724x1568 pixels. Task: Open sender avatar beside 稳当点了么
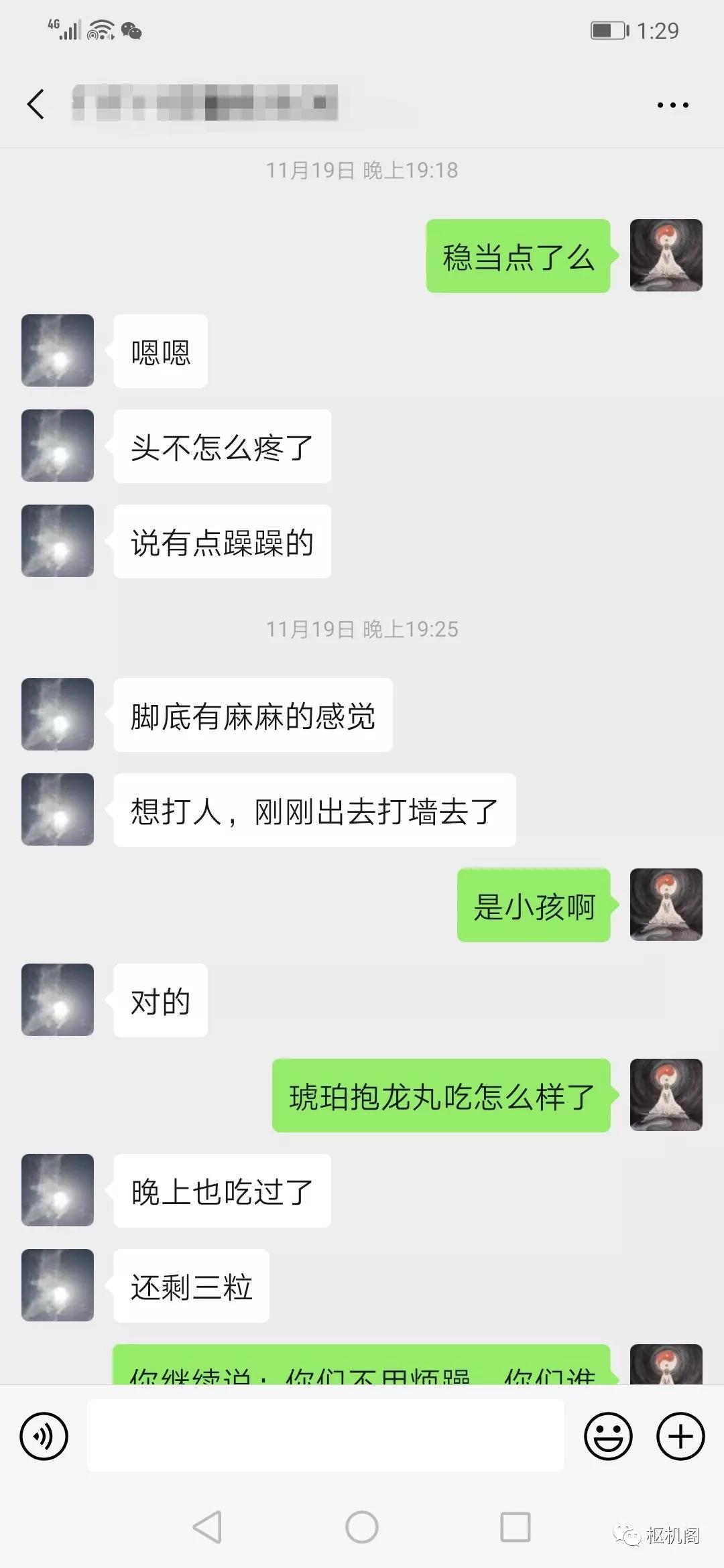tap(666, 255)
